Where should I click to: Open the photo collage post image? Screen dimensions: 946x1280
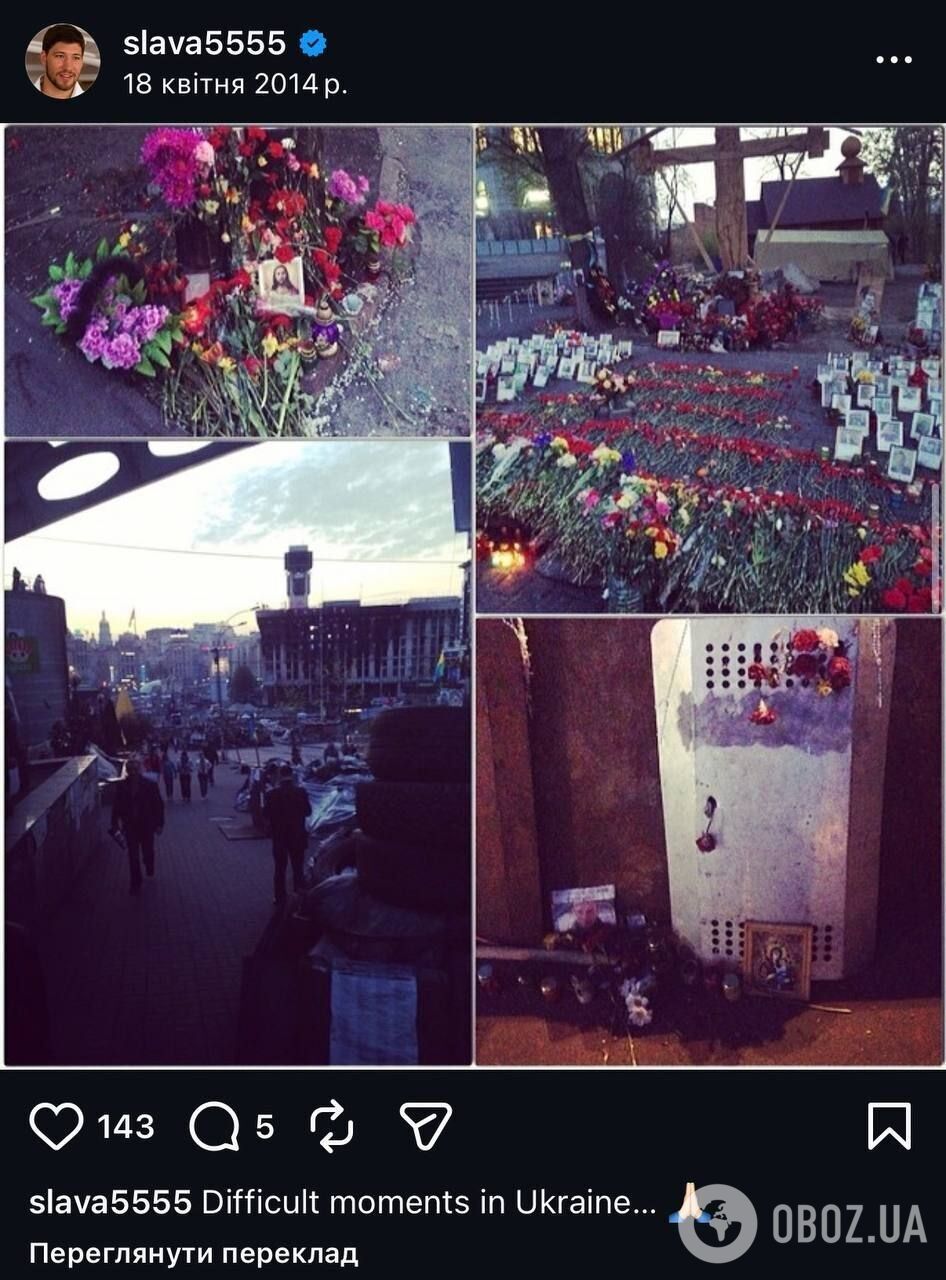[x=473, y=595]
